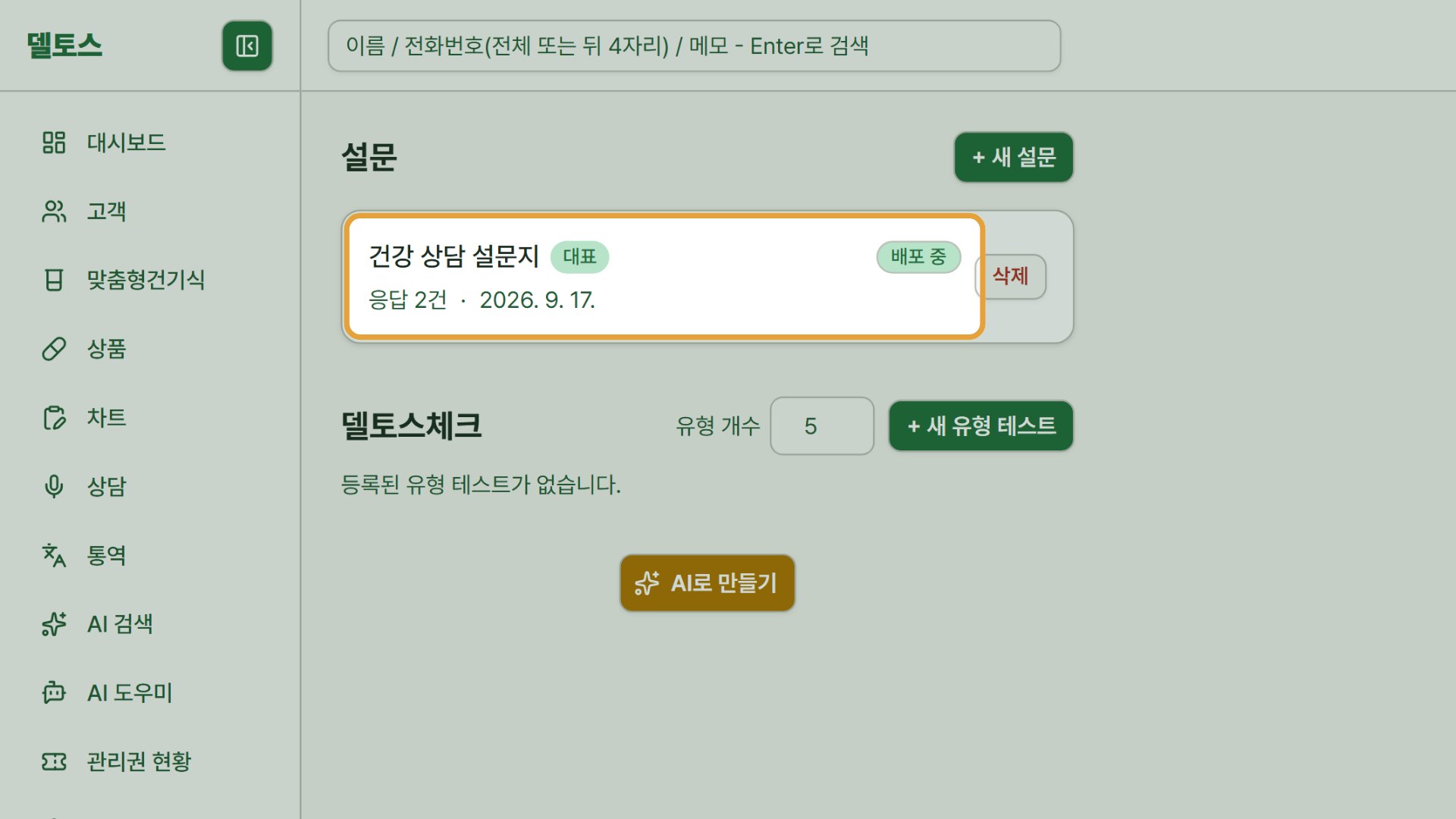Open the 건강 상담 설문지 card
1456x819 pixels.
664,277
